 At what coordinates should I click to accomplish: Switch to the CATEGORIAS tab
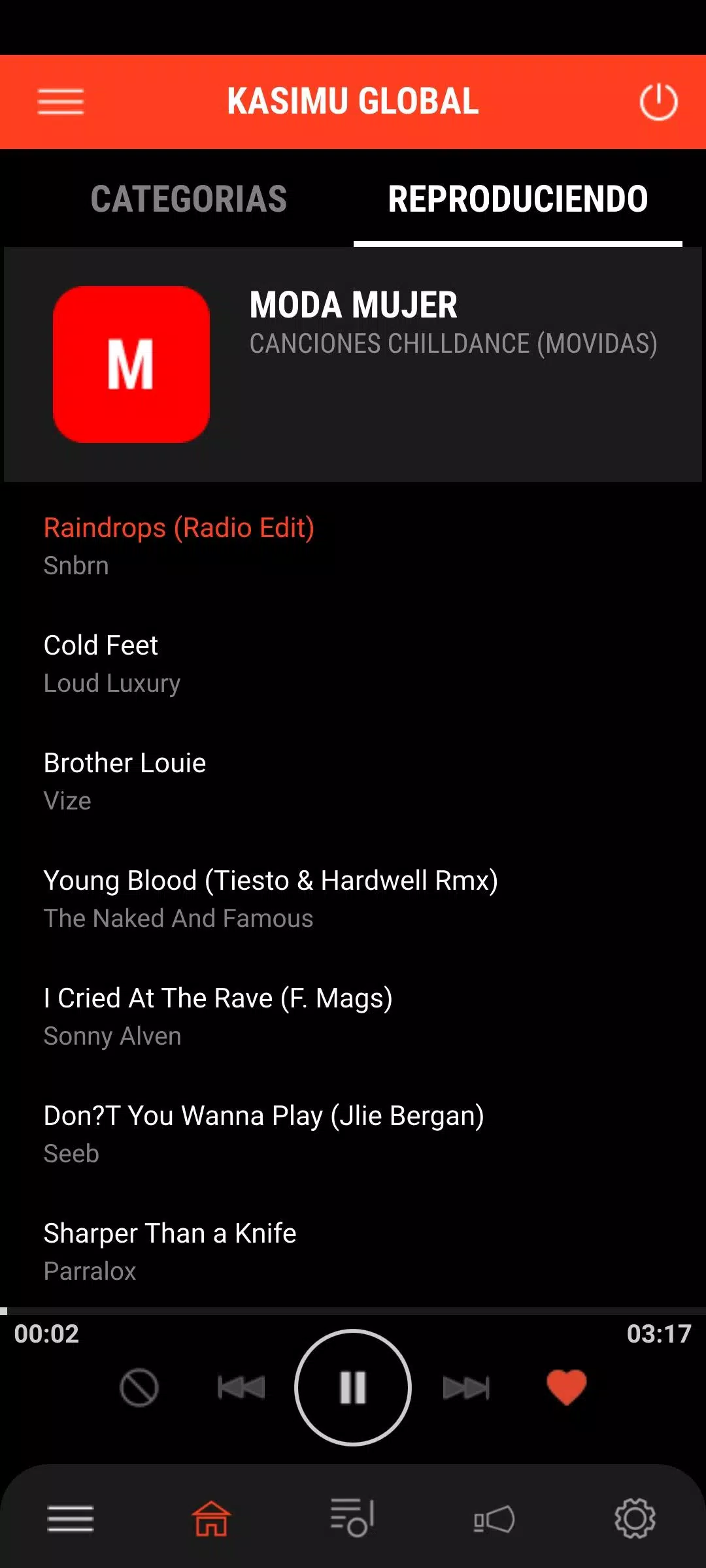[189, 199]
